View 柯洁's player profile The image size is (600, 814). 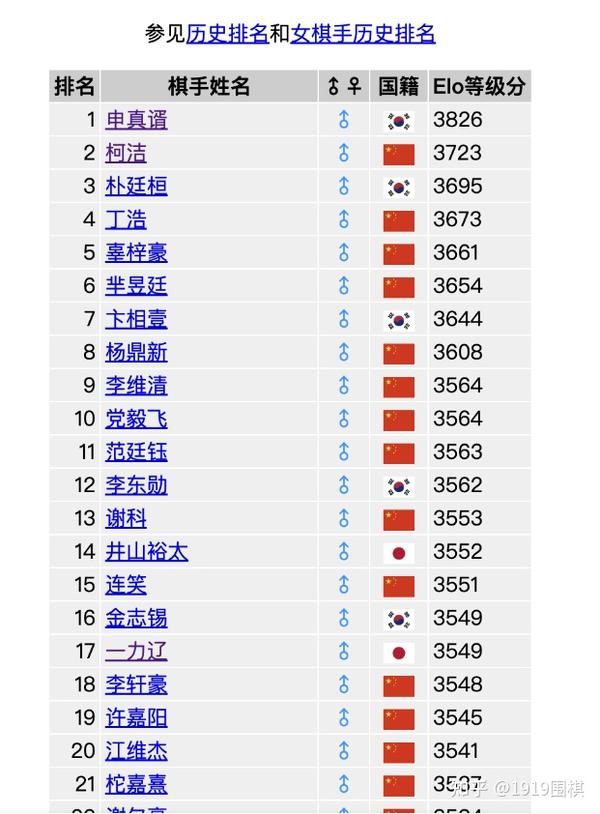coord(126,153)
